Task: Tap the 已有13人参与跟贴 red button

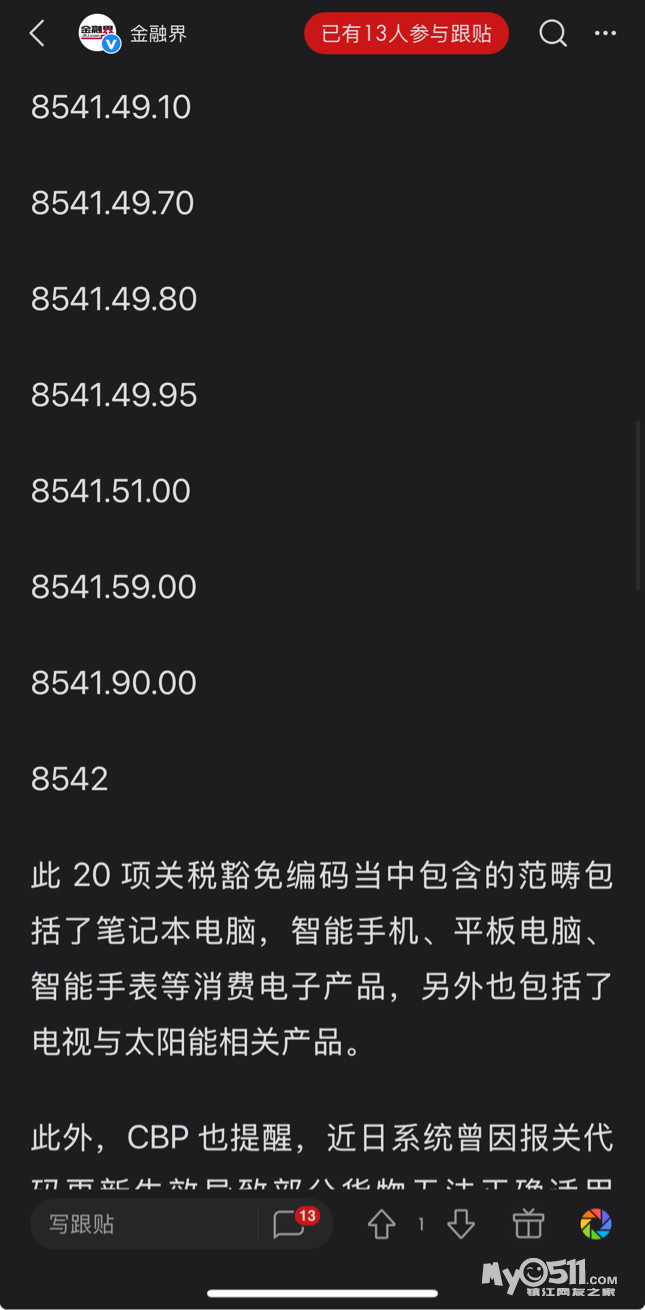Action: (406, 33)
